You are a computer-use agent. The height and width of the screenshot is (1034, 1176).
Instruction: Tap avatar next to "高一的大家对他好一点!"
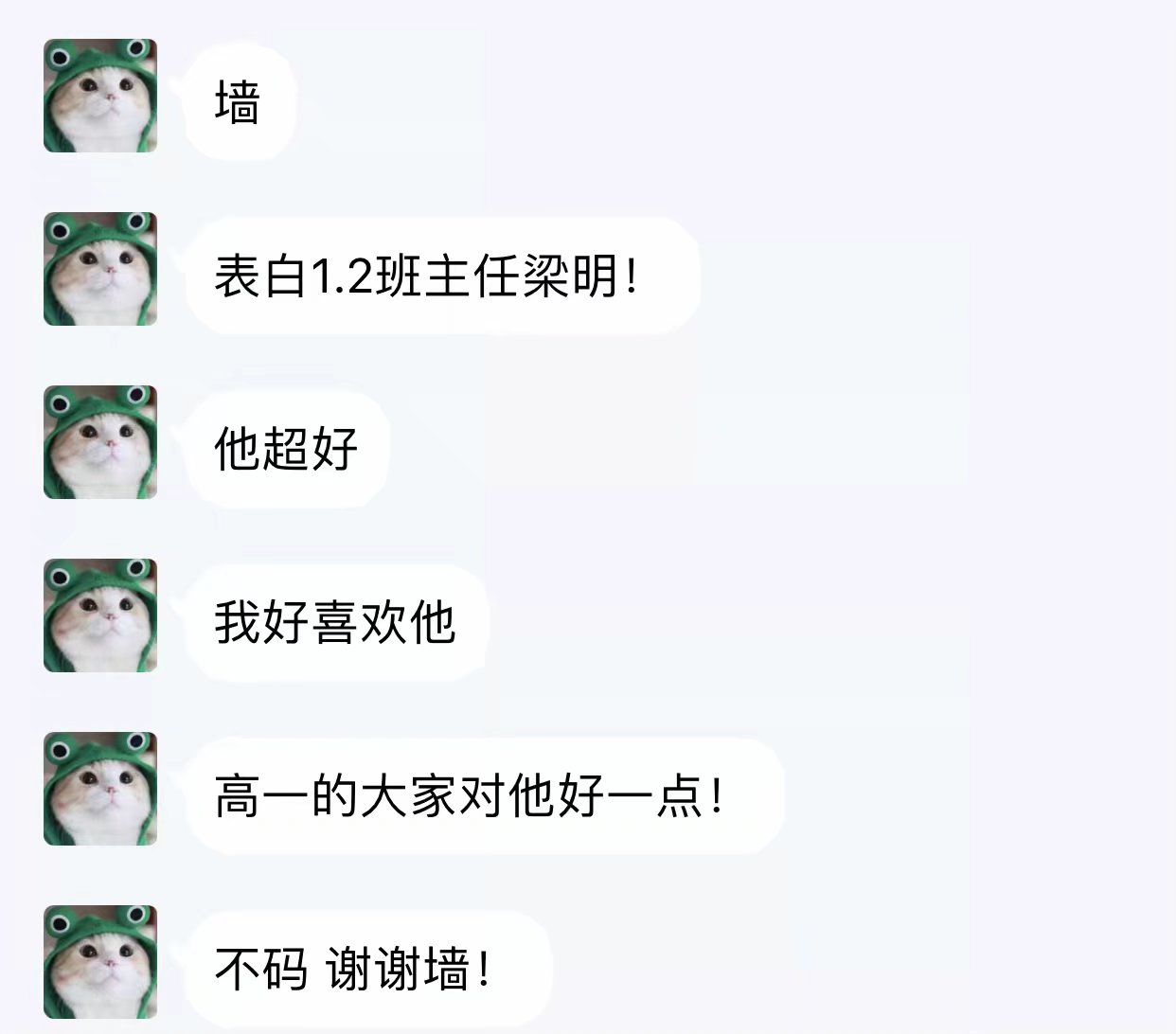100,789
